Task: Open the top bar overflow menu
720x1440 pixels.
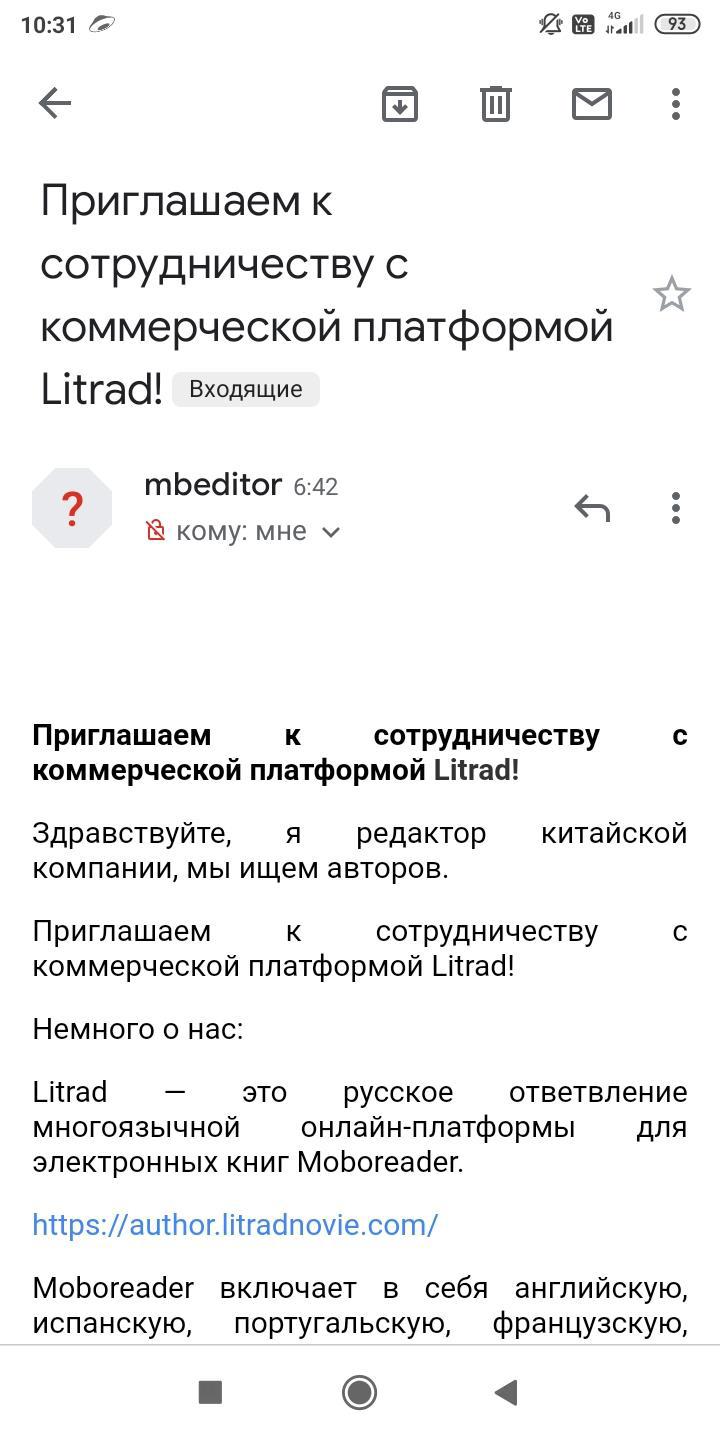Action: pos(676,103)
